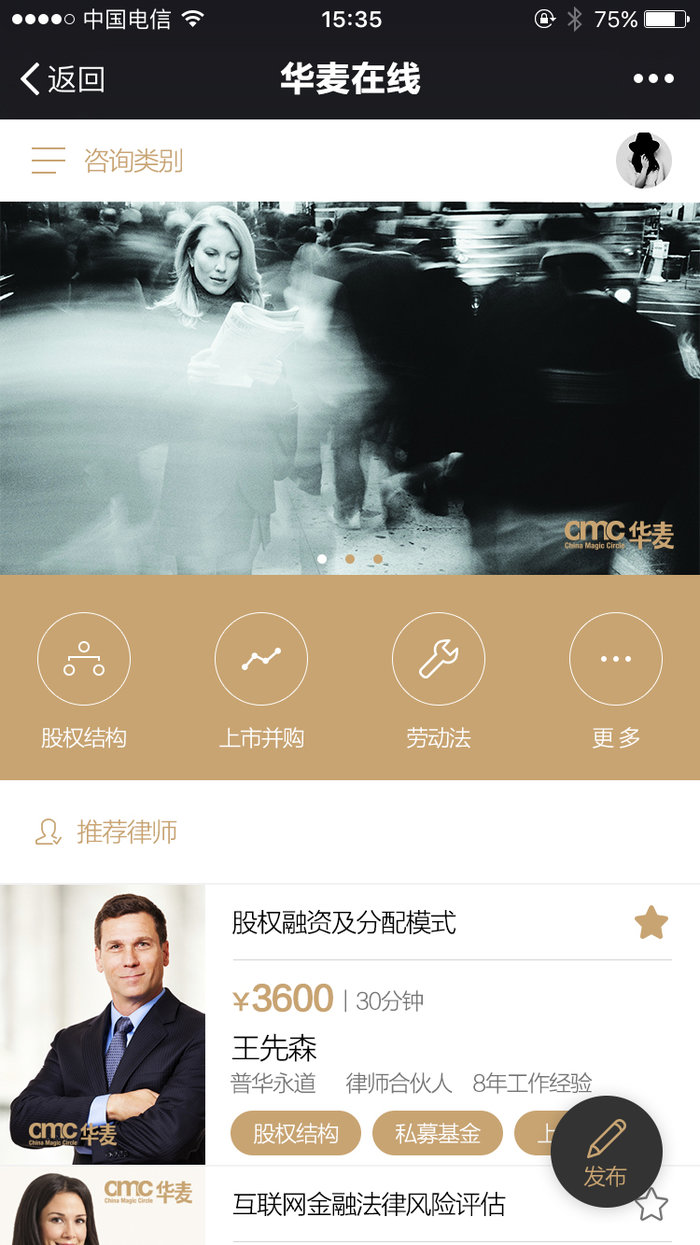Favorite 互联网金融法律风险评估 with the star
Viewport: 700px width, 1245px height.
click(651, 1205)
